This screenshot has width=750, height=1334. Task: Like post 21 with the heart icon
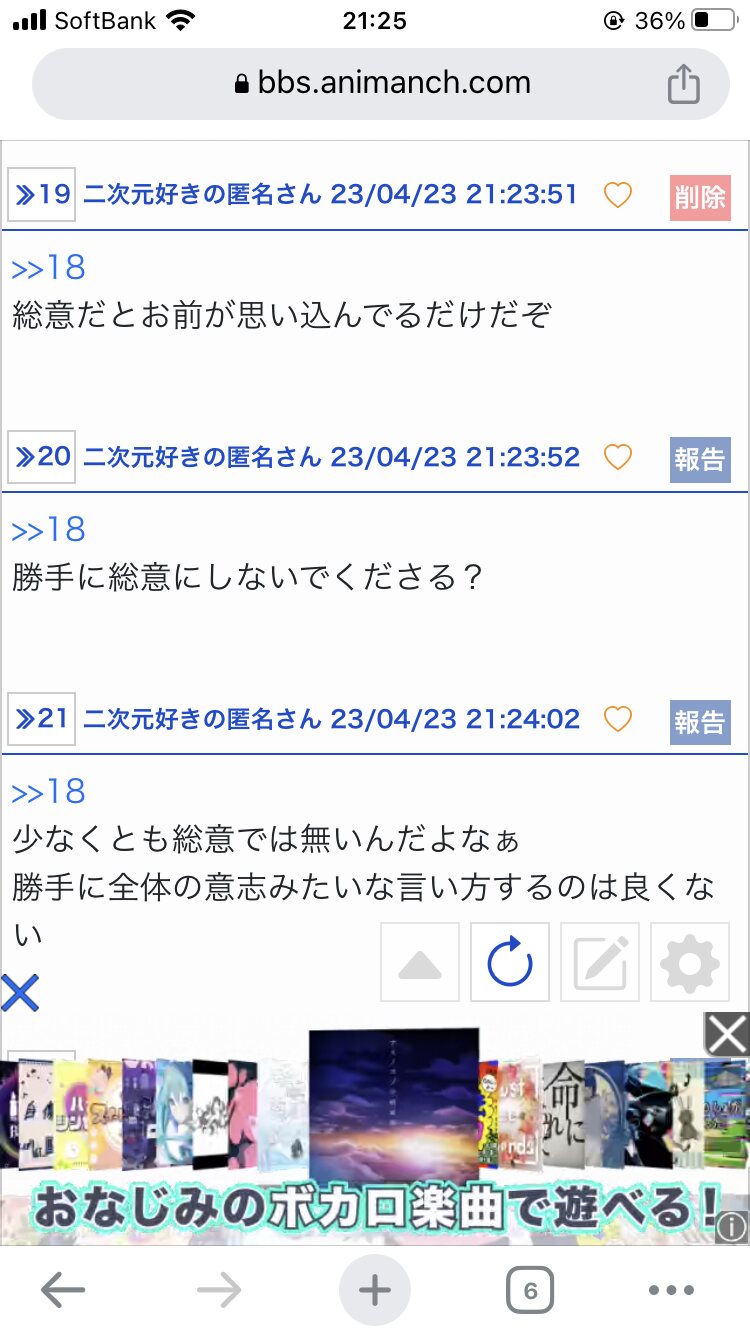coord(618,719)
